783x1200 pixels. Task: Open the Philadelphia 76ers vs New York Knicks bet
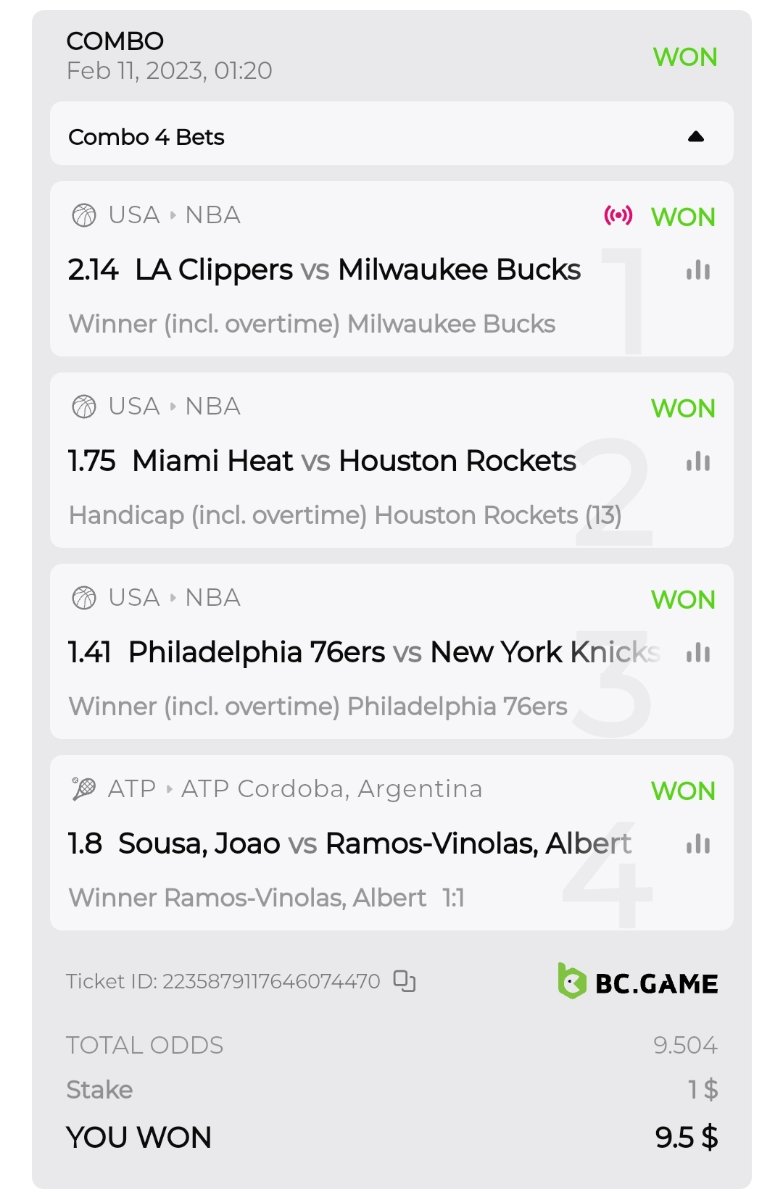[x=364, y=653]
